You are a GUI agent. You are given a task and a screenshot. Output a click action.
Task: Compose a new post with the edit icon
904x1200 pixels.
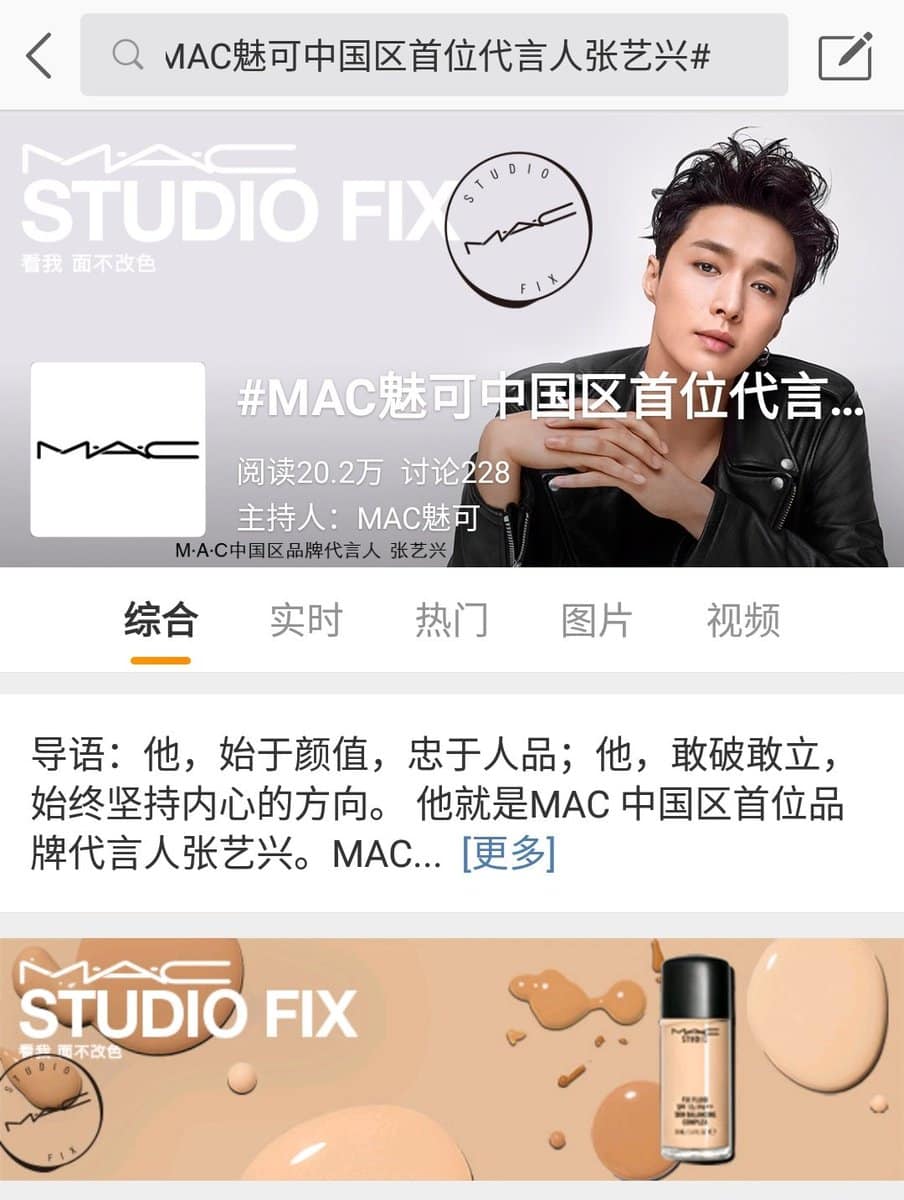pyautogui.click(x=845, y=56)
